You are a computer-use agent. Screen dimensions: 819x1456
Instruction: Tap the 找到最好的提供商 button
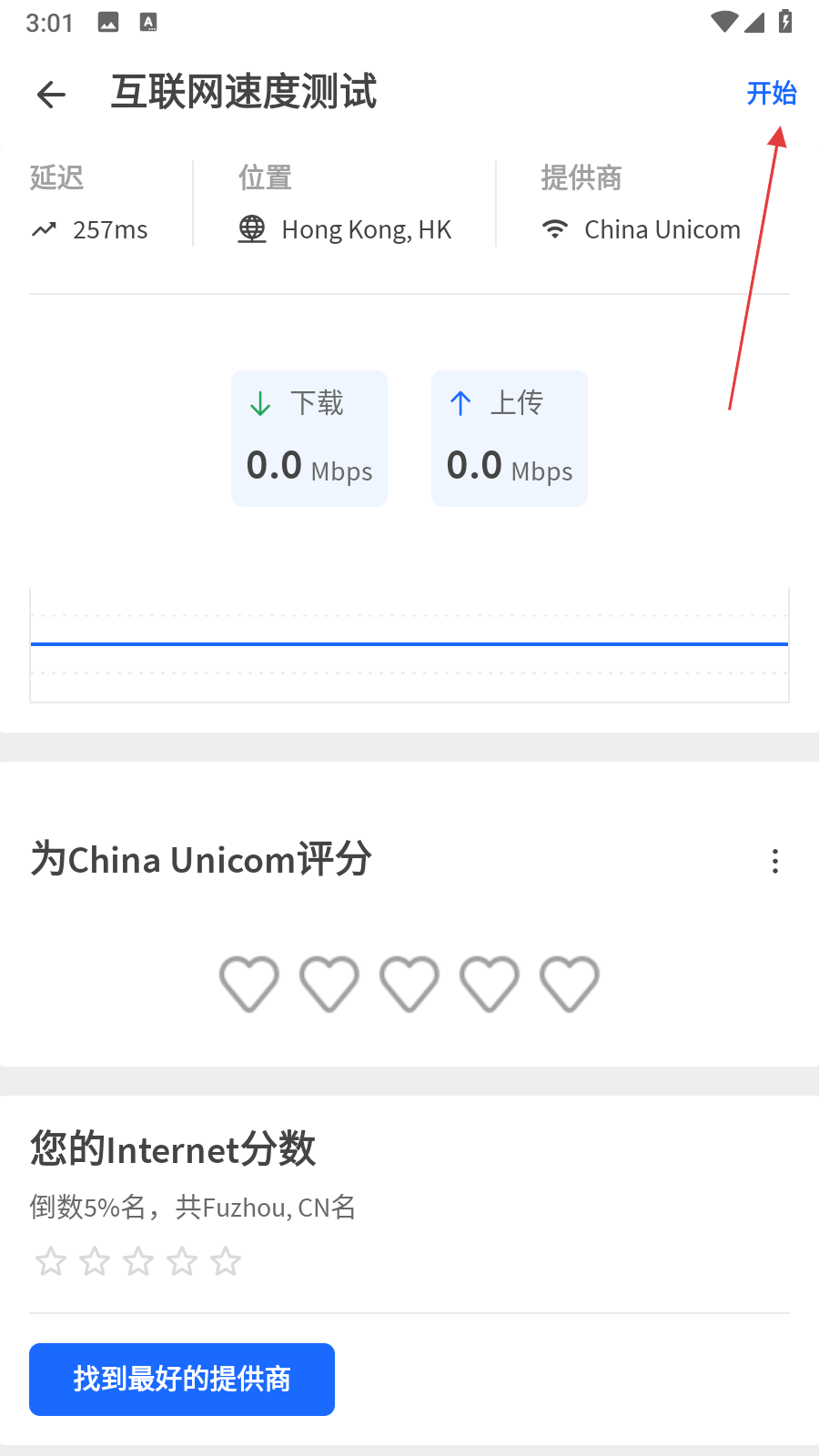point(182,1379)
